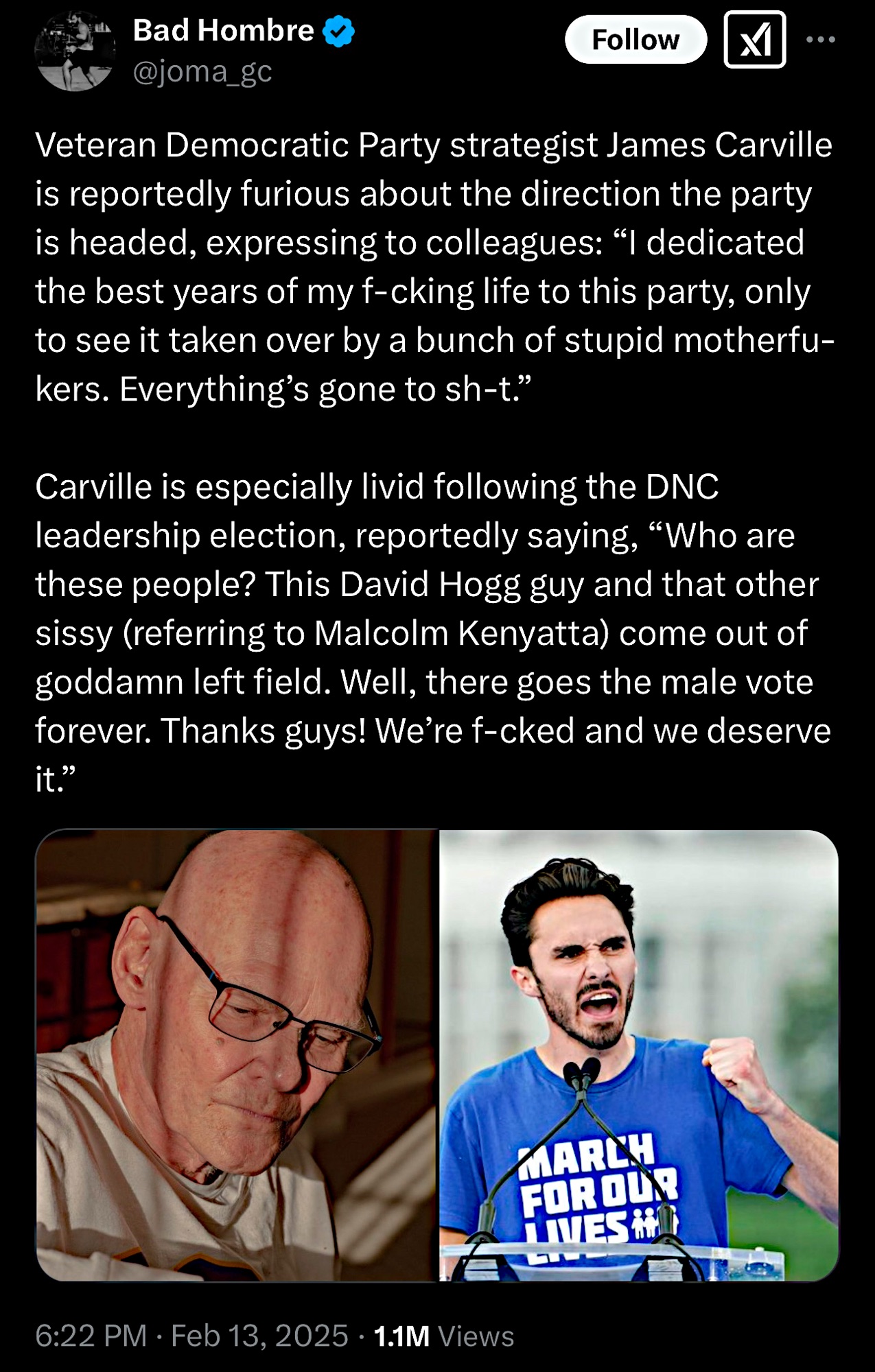
Task: Open the three-dot overflow menu
Action: 821,40
